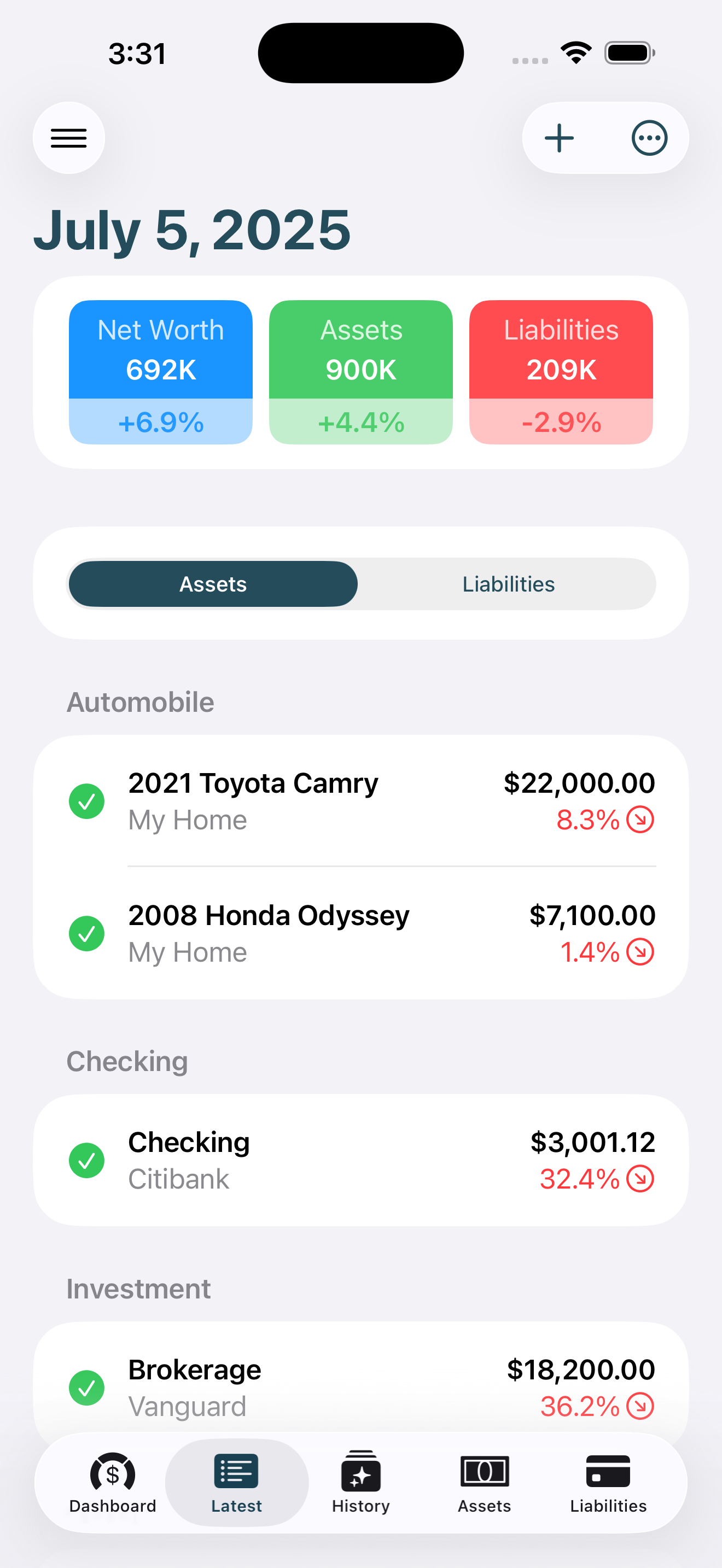The image size is (722, 1568).
Task: Select the Assets segment
Action: click(x=213, y=584)
